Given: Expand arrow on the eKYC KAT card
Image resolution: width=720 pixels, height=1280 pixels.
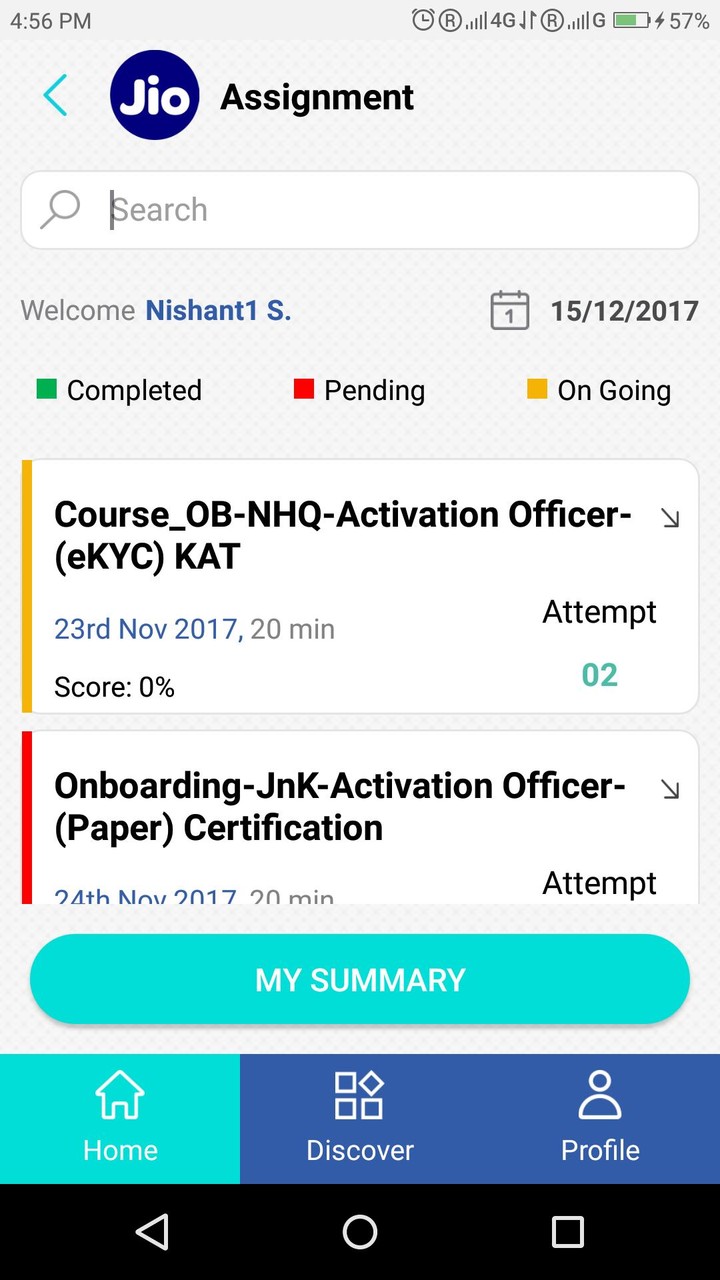Looking at the screenshot, I should click(670, 518).
